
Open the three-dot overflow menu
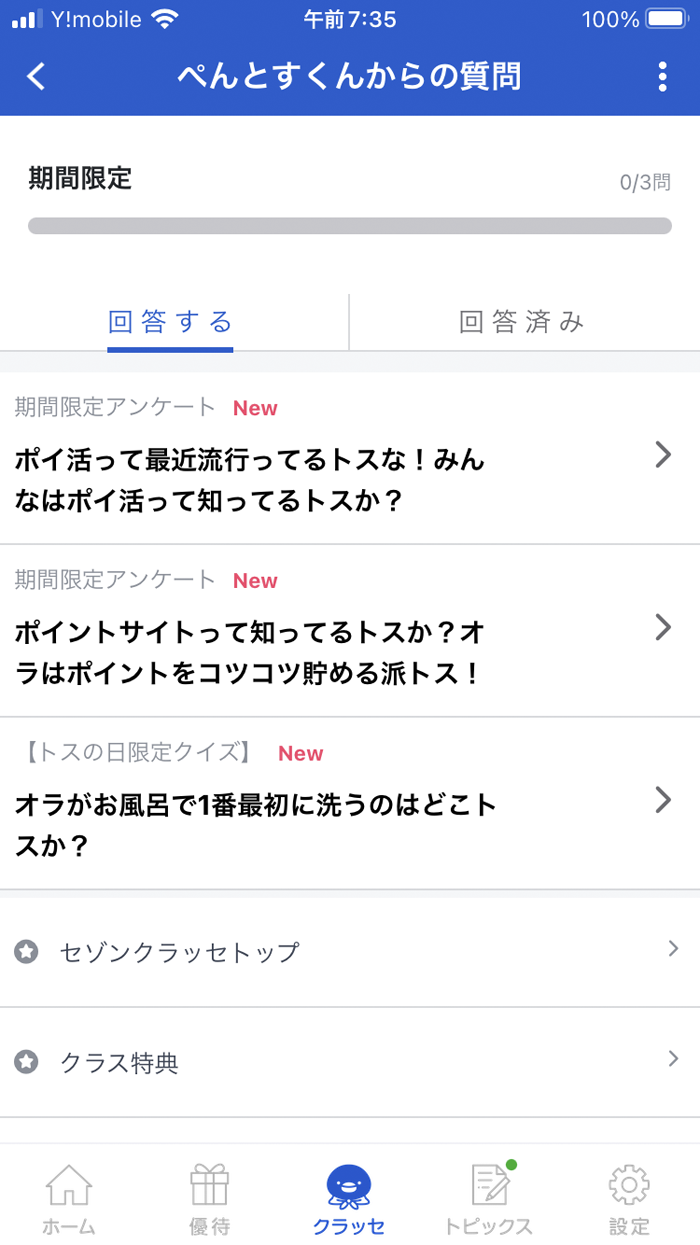click(662, 77)
